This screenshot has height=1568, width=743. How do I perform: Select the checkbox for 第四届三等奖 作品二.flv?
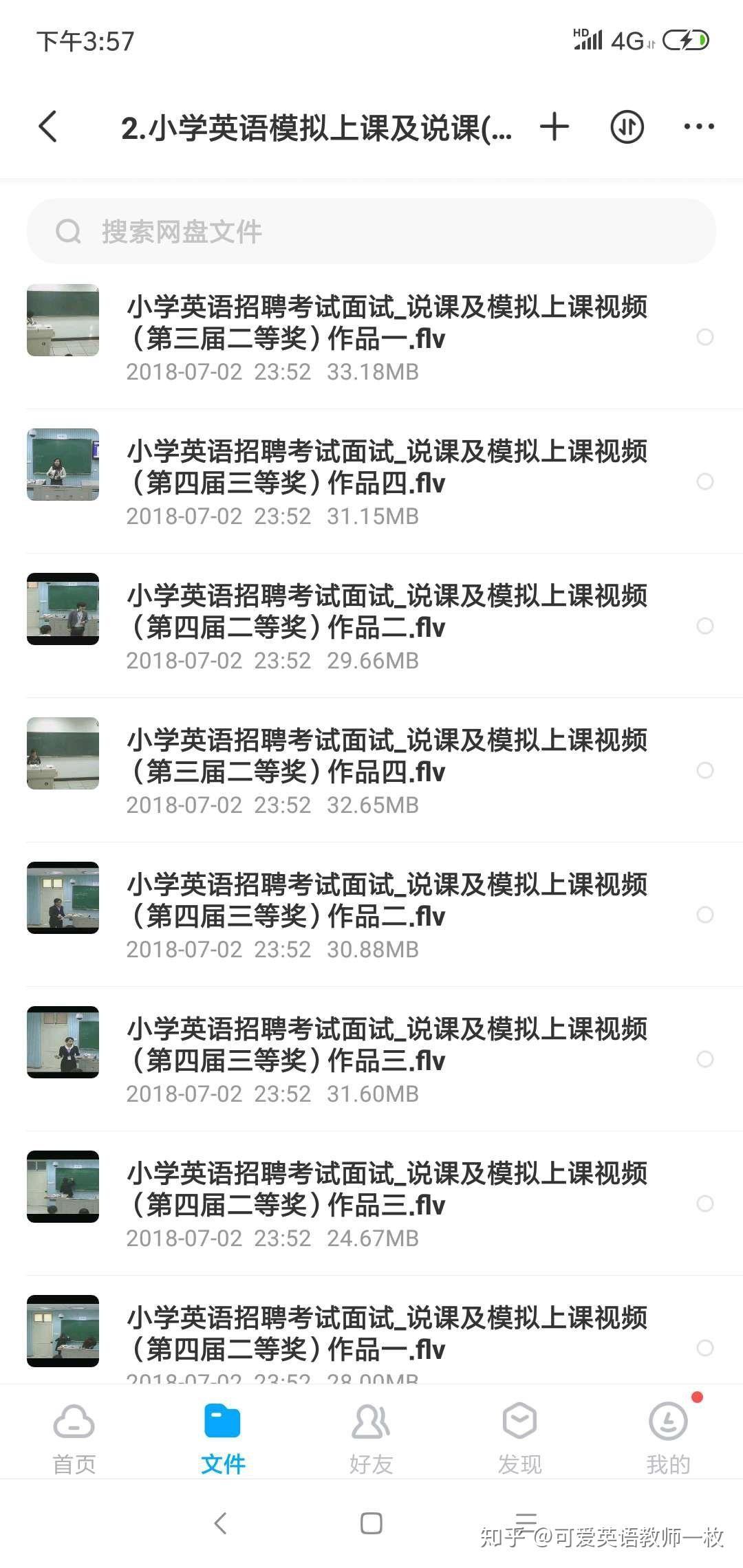point(705,915)
